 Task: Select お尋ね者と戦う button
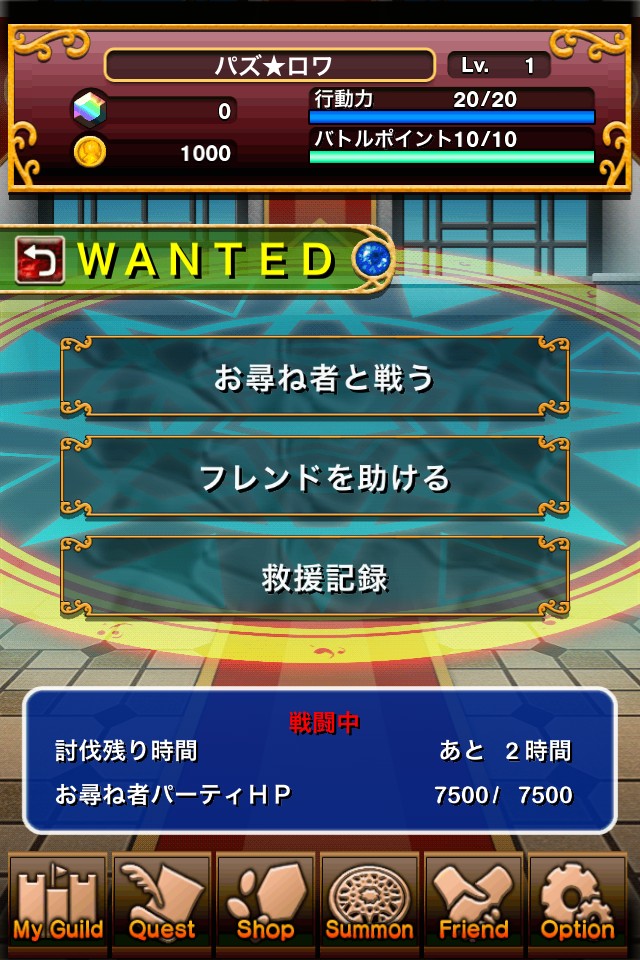pos(316,377)
